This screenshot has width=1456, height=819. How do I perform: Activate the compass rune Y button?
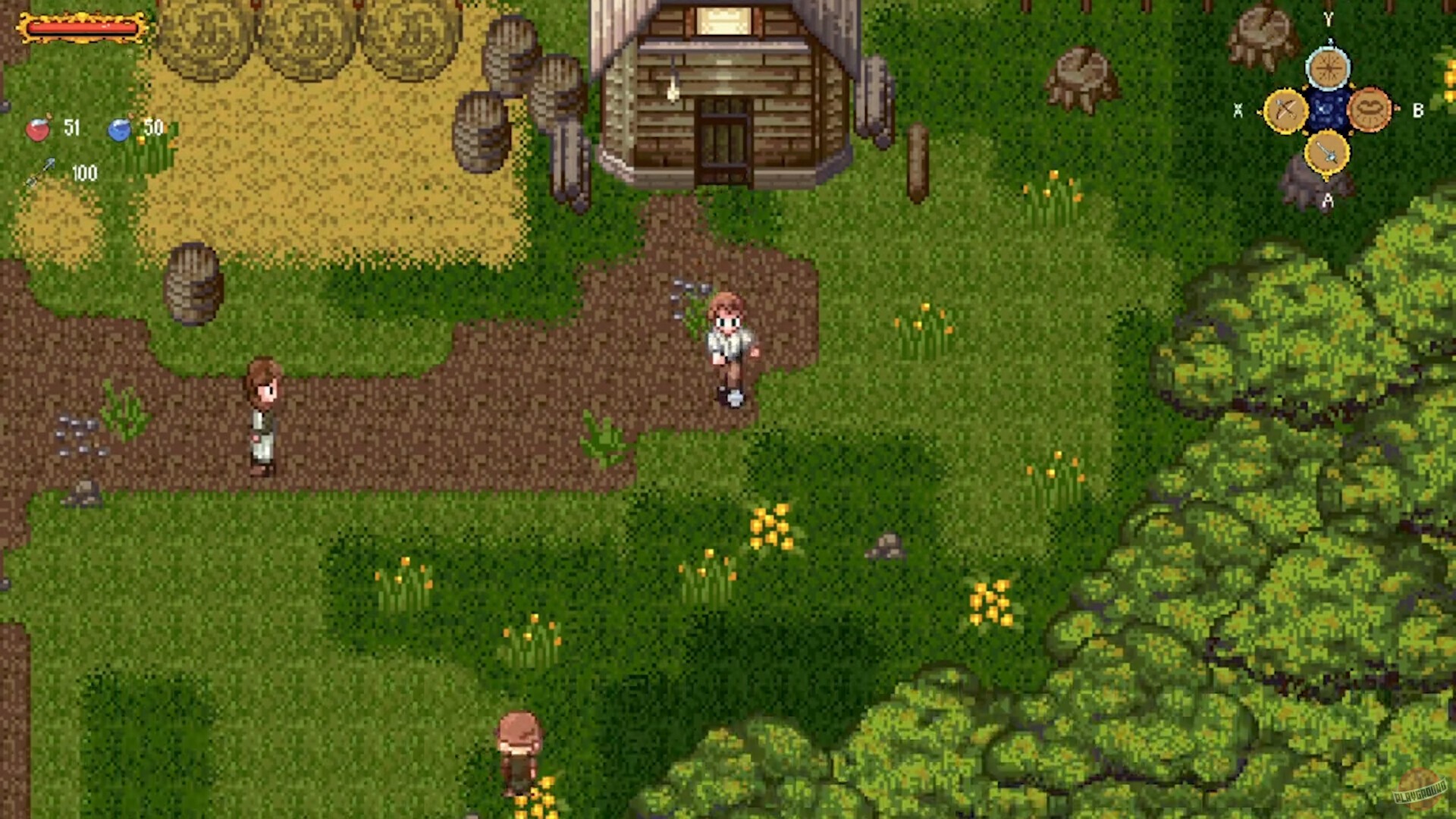(x=1327, y=68)
